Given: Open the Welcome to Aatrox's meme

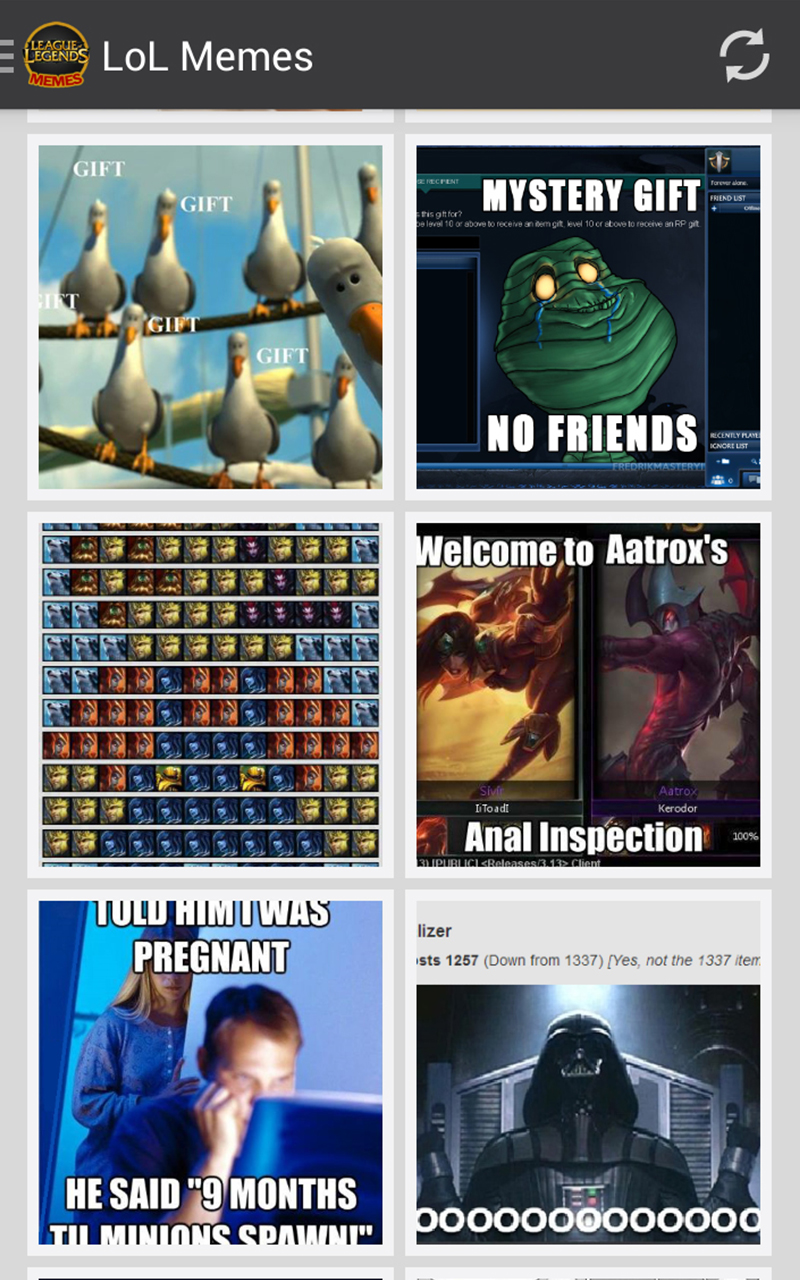Looking at the screenshot, I should click(x=588, y=694).
